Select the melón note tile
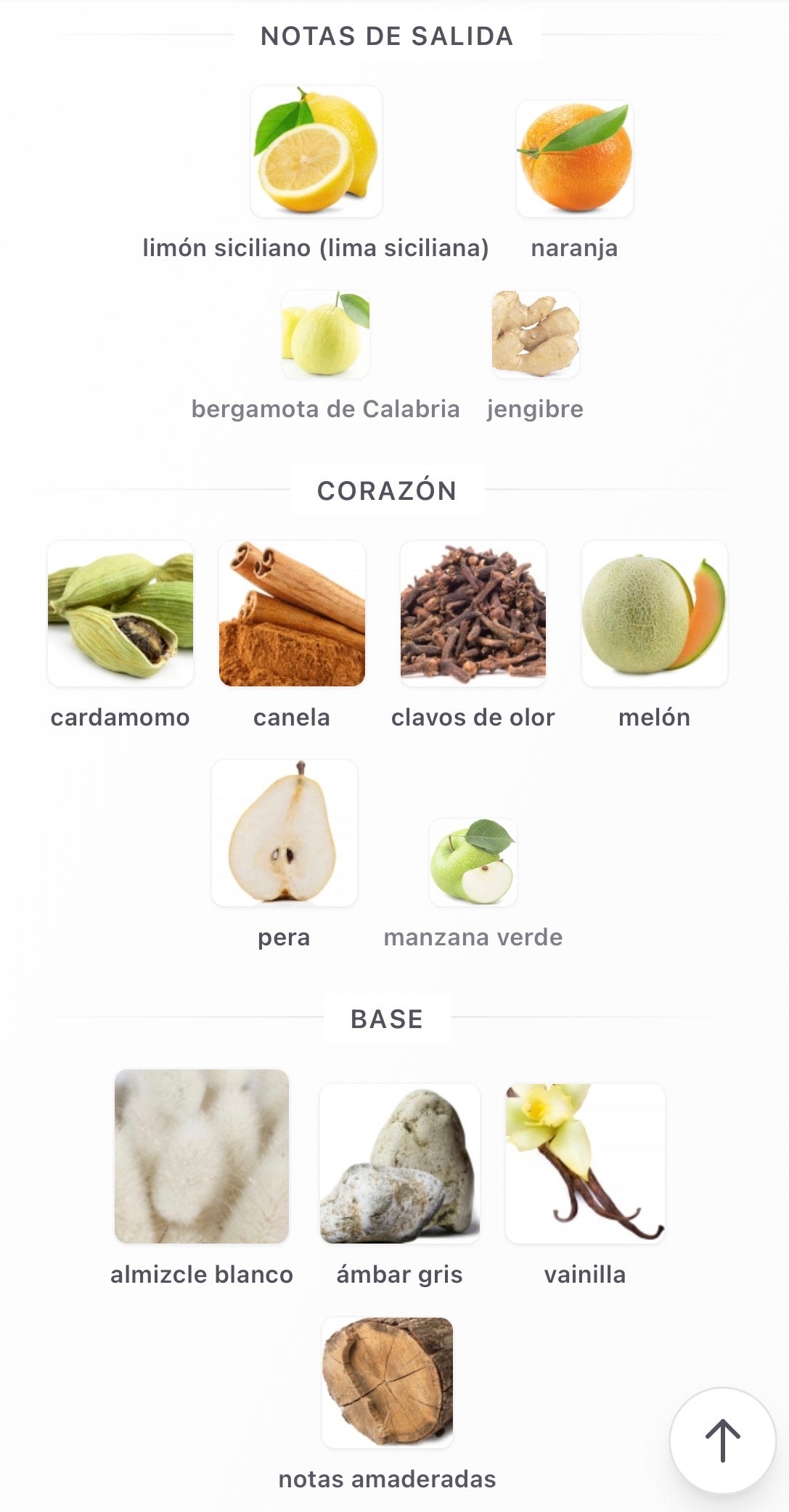The width and height of the screenshot is (789, 1512). pyautogui.click(x=654, y=614)
